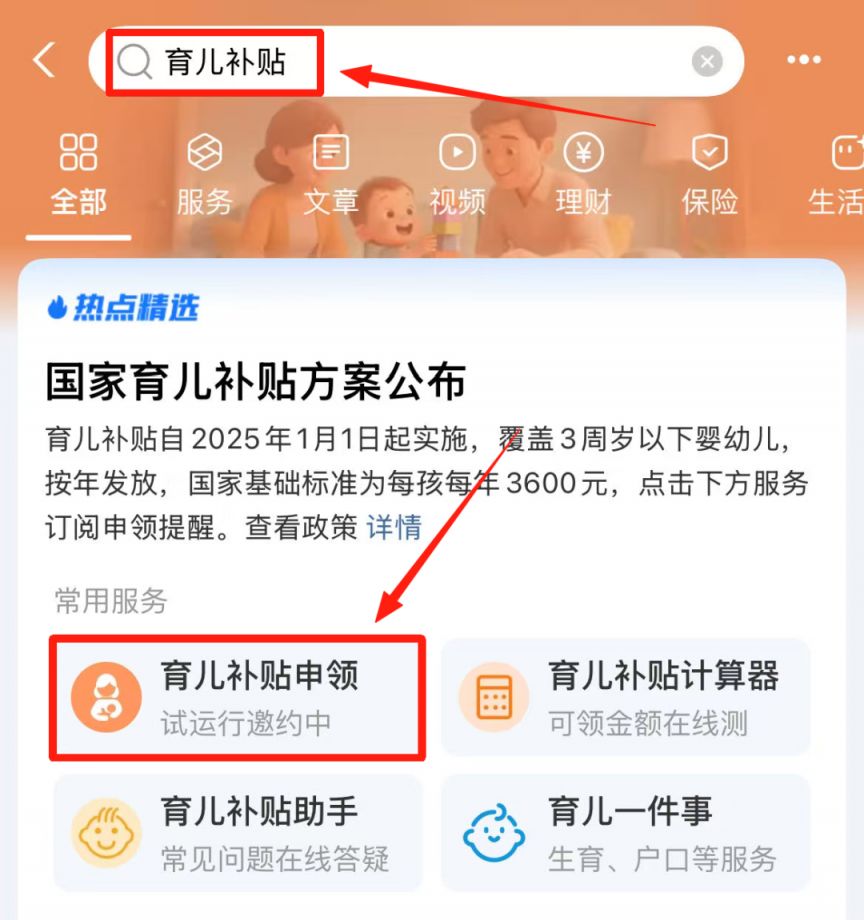Switch to the 视频 tab
The image size is (864, 920).
(457, 176)
